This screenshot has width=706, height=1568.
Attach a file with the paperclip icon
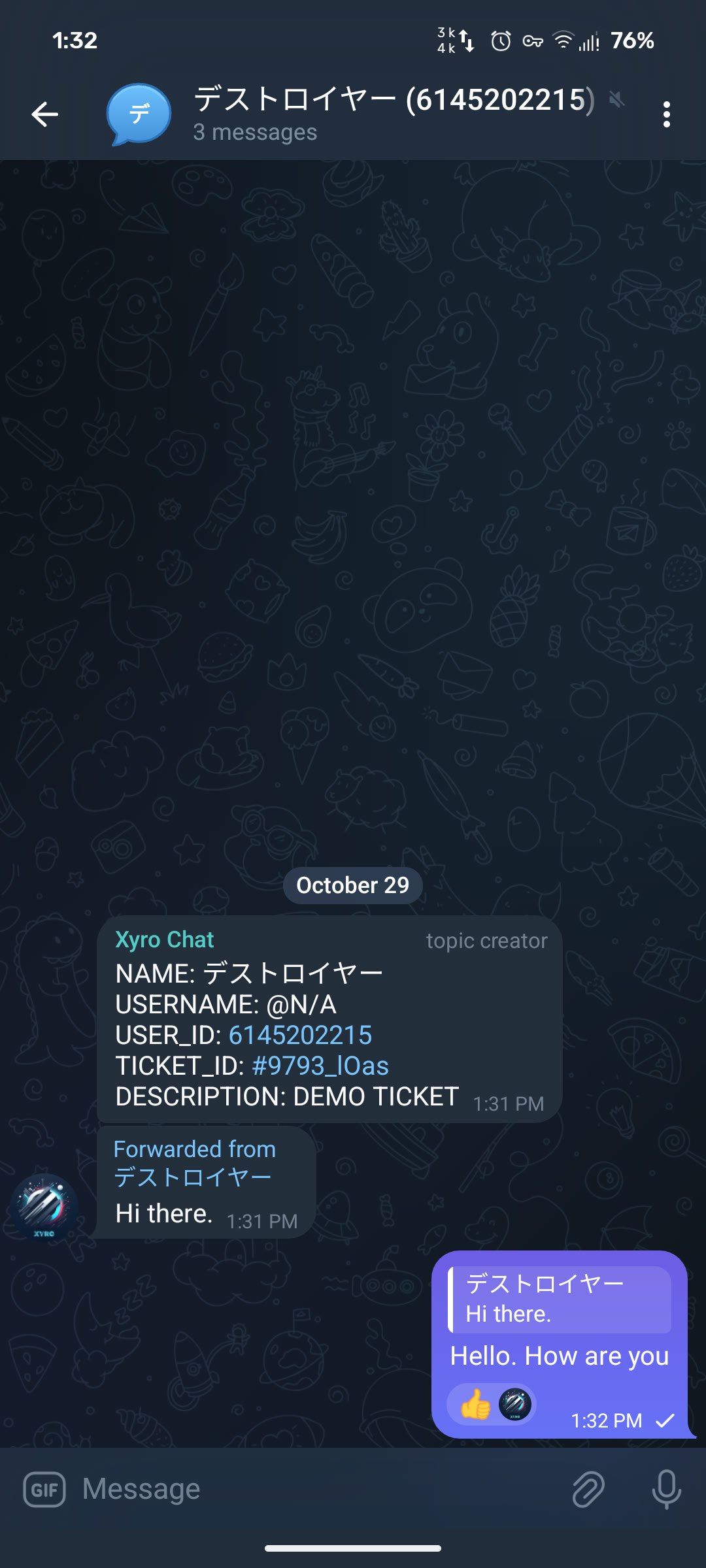pos(588,1490)
